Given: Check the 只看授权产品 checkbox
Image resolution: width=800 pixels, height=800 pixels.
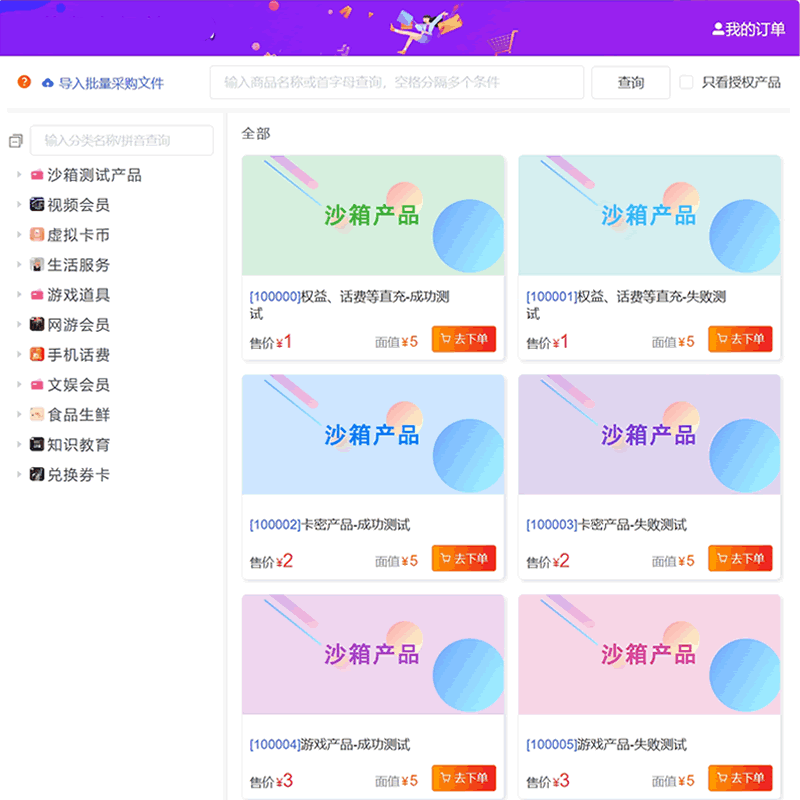Looking at the screenshot, I should point(686,82).
